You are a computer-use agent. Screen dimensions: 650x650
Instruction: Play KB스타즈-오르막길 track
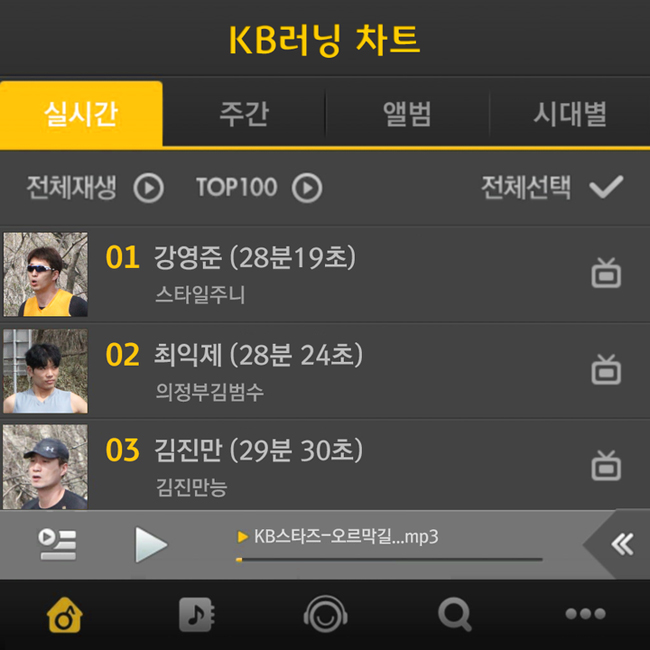[x=151, y=544]
